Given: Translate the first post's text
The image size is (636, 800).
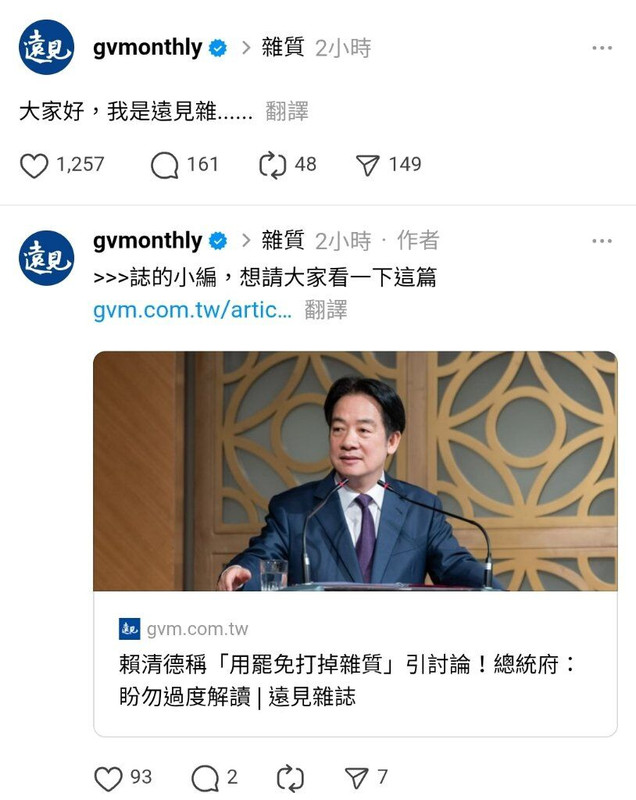Looking at the screenshot, I should coord(287,112).
